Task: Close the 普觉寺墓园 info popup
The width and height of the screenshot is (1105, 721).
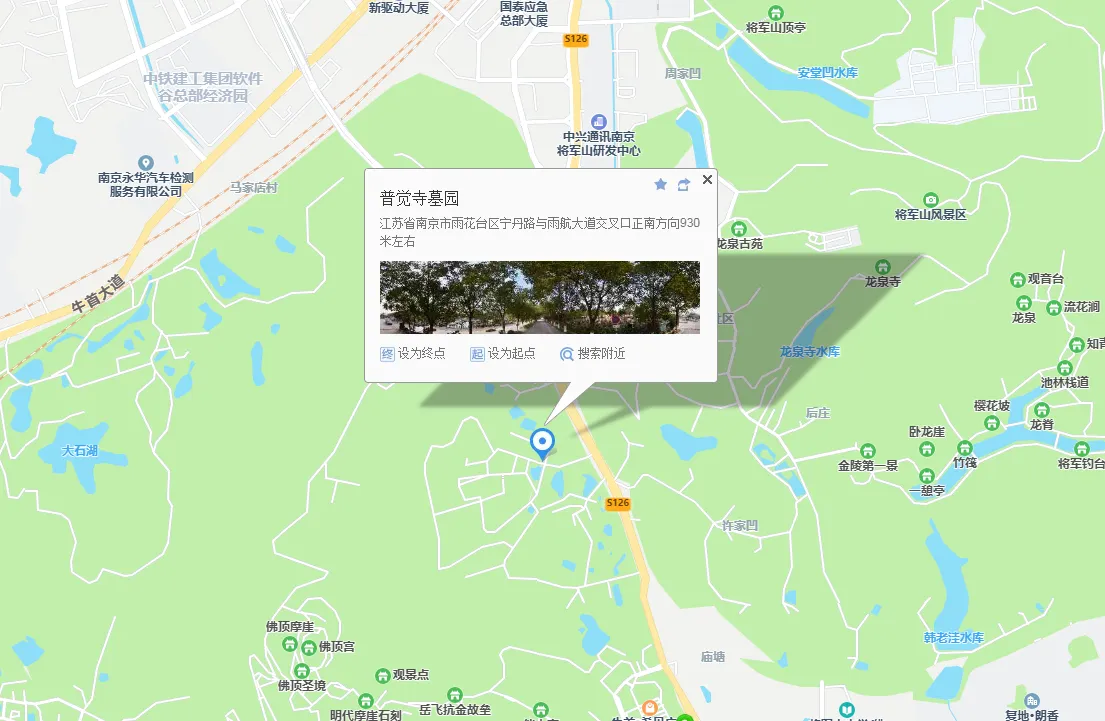Action: pos(707,180)
